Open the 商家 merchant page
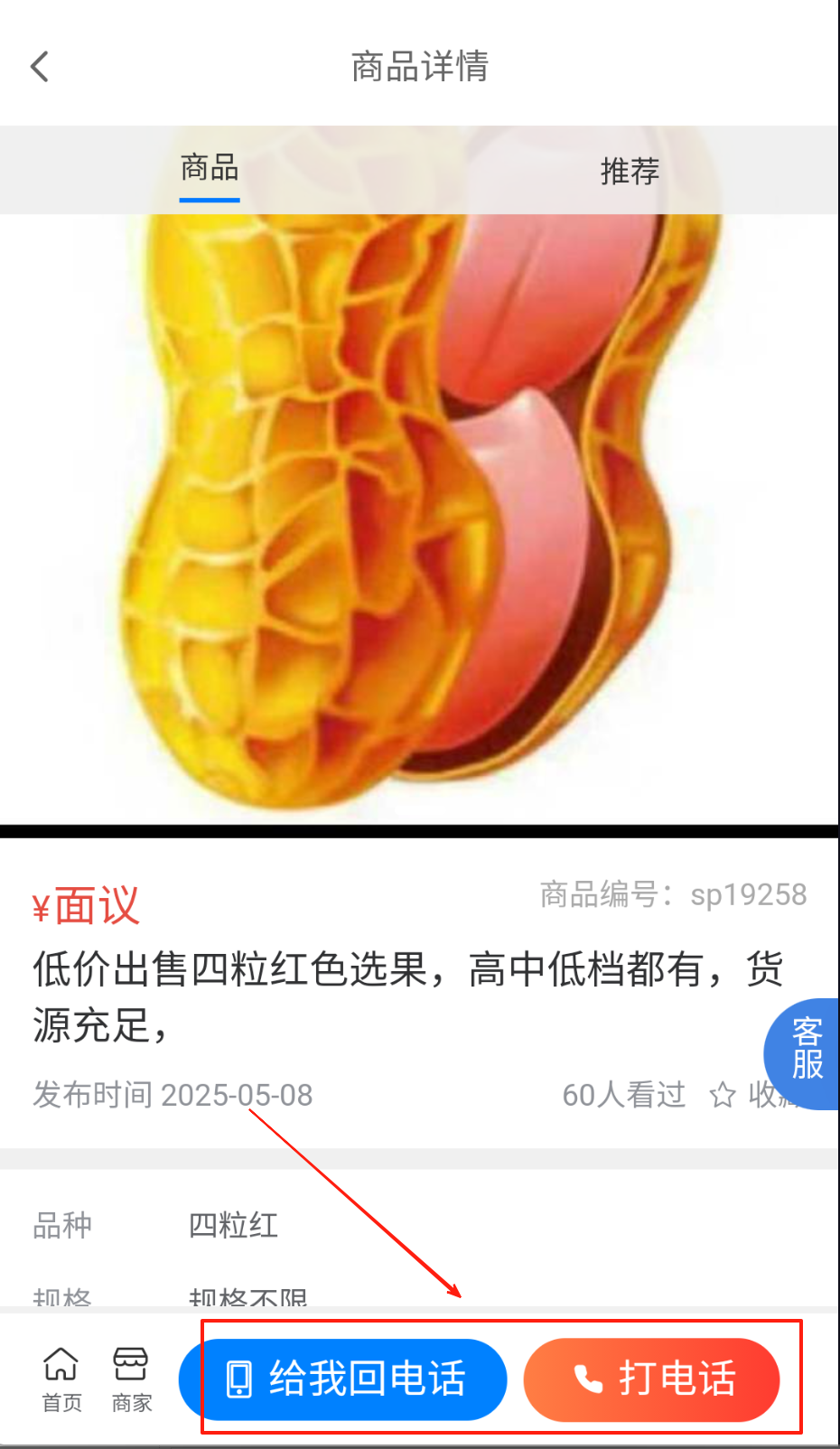 tap(131, 1379)
